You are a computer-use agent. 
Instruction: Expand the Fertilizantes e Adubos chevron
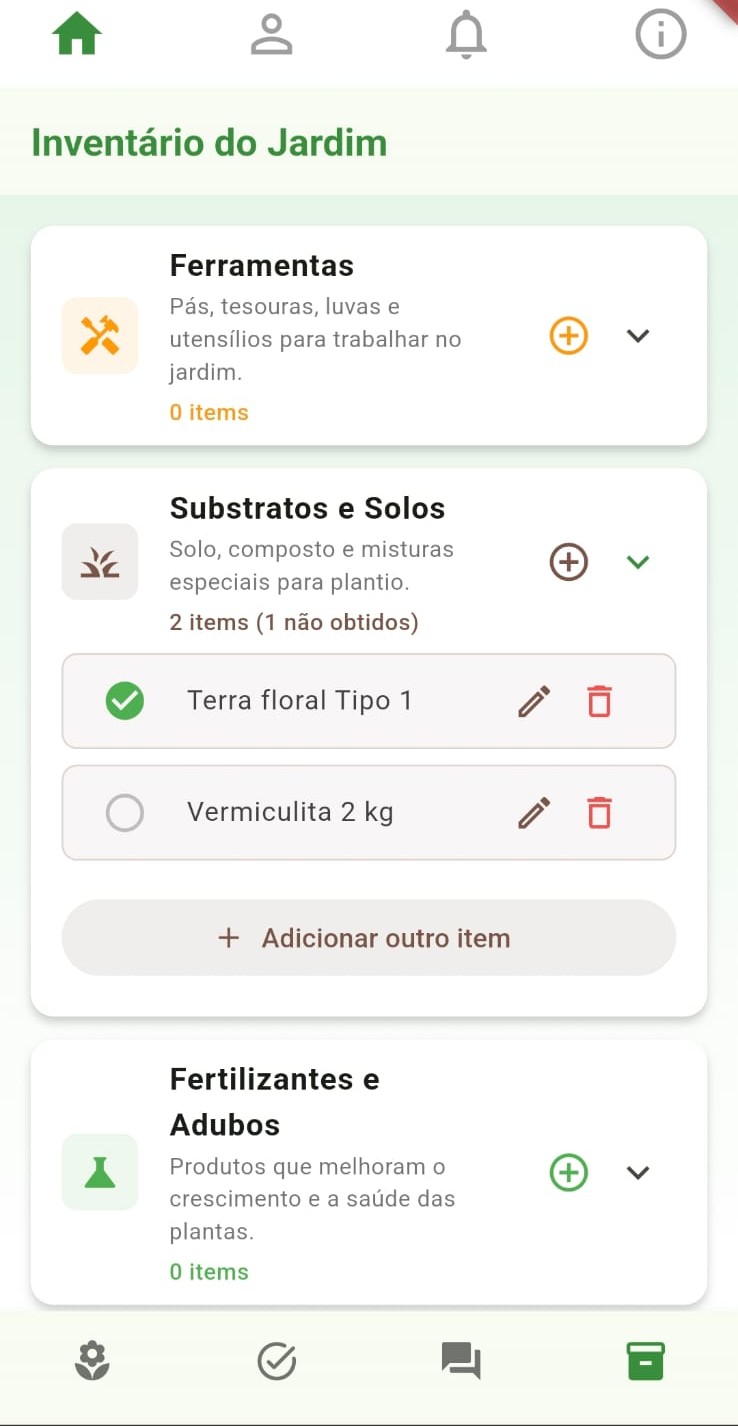637,1172
